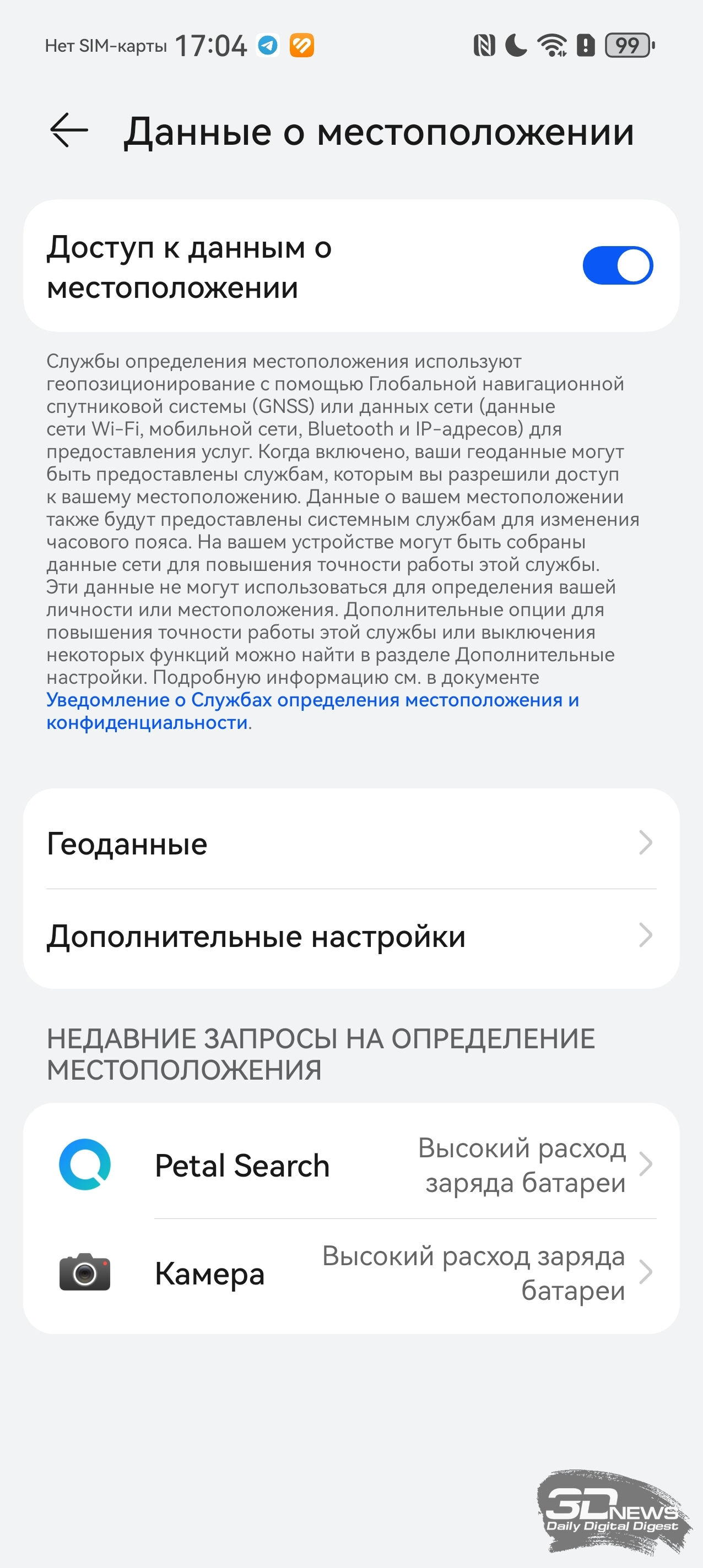Screen dimensions: 703x1568
Task: Disable Доступ к данным о местоположении switch
Action: (617, 265)
